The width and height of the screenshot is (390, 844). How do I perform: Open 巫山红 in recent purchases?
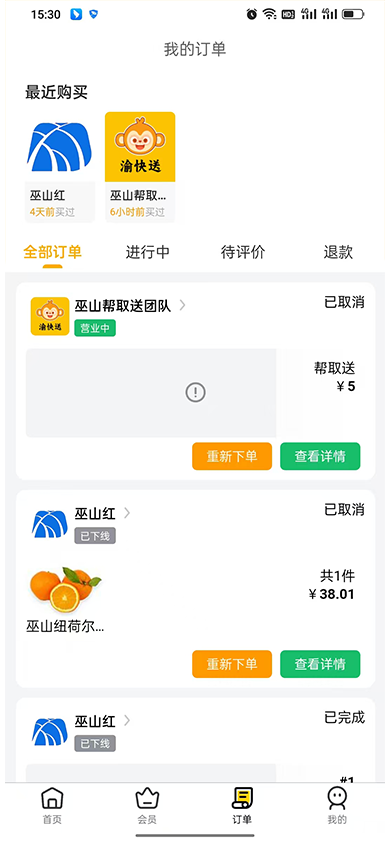60,167
